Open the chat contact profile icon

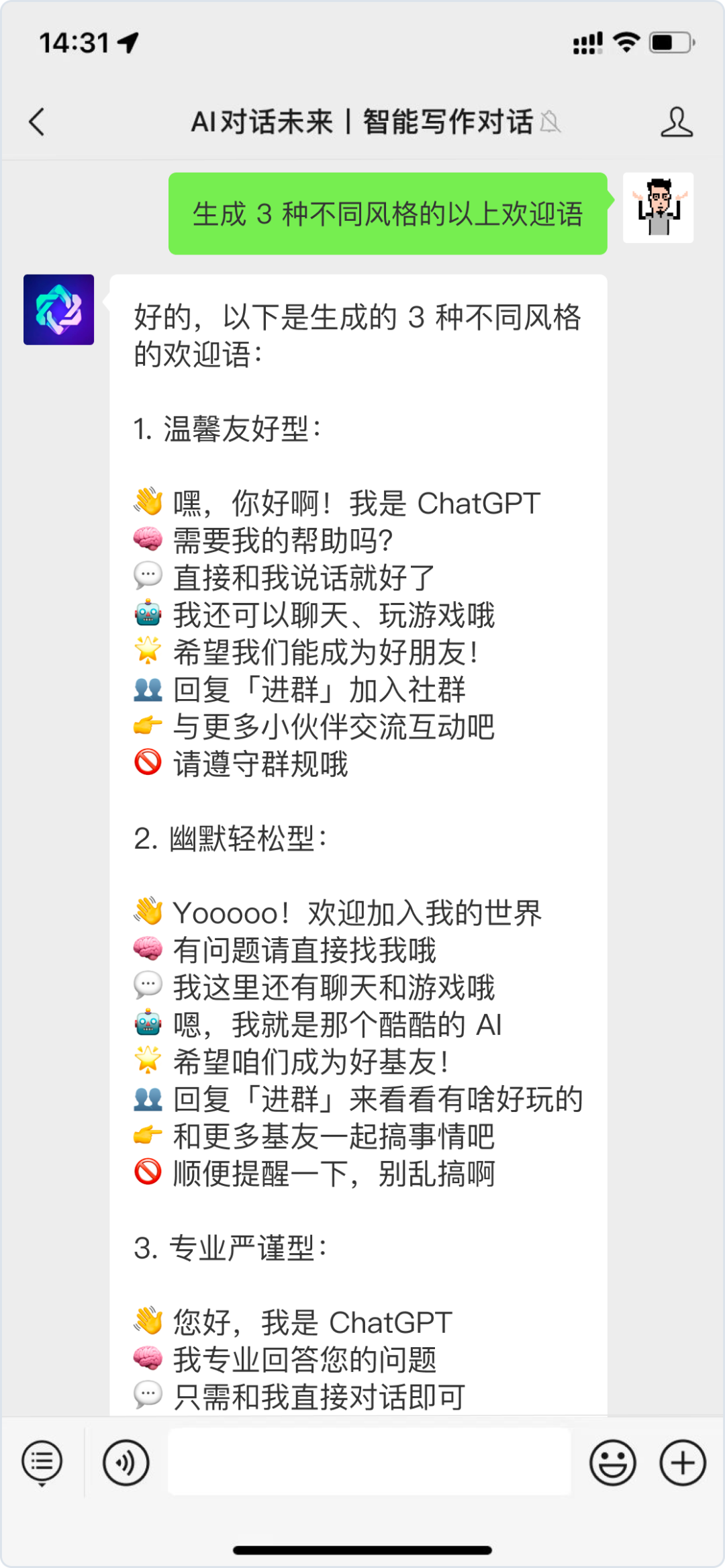pos(678,124)
